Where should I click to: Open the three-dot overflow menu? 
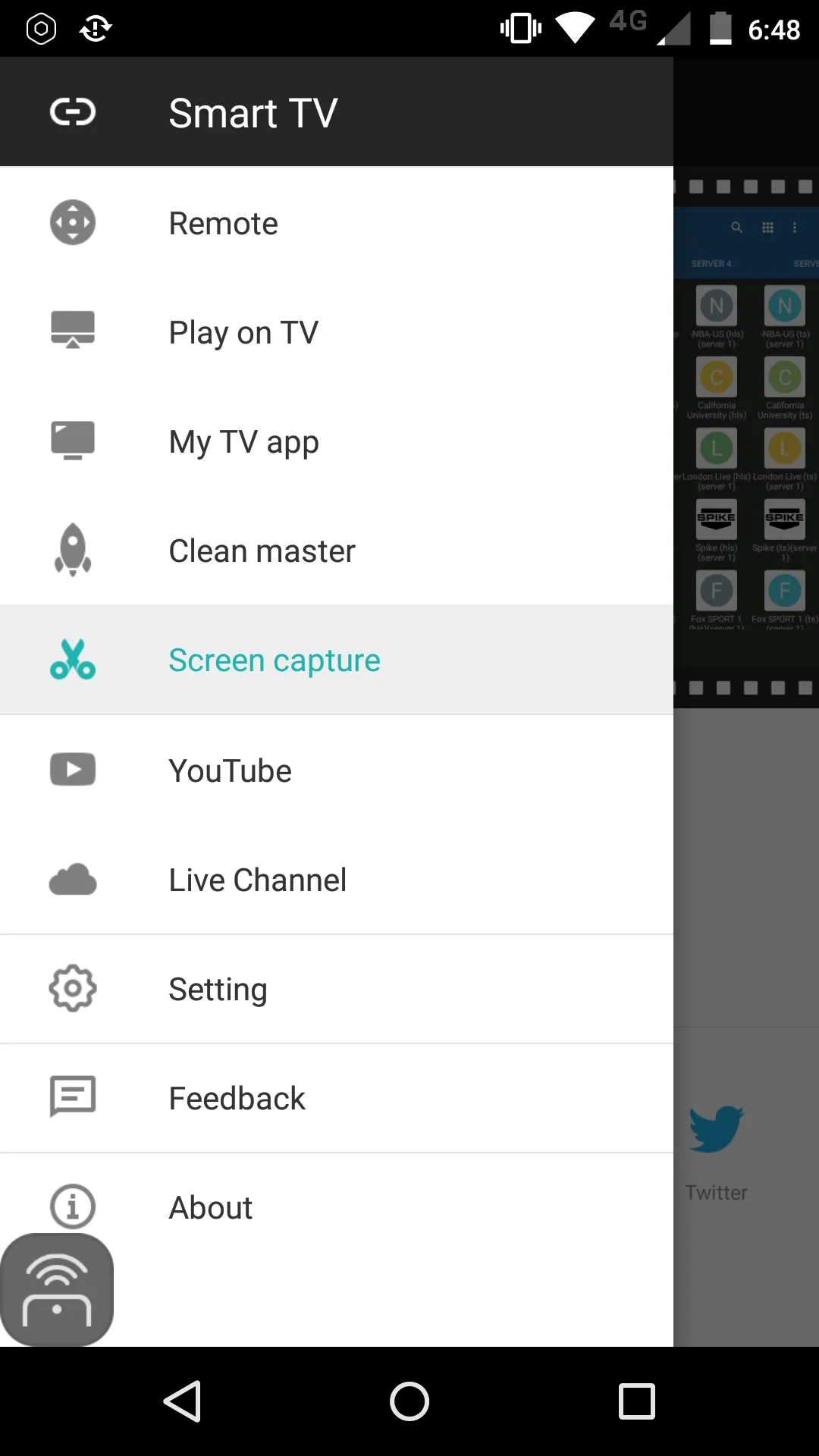coord(795,227)
